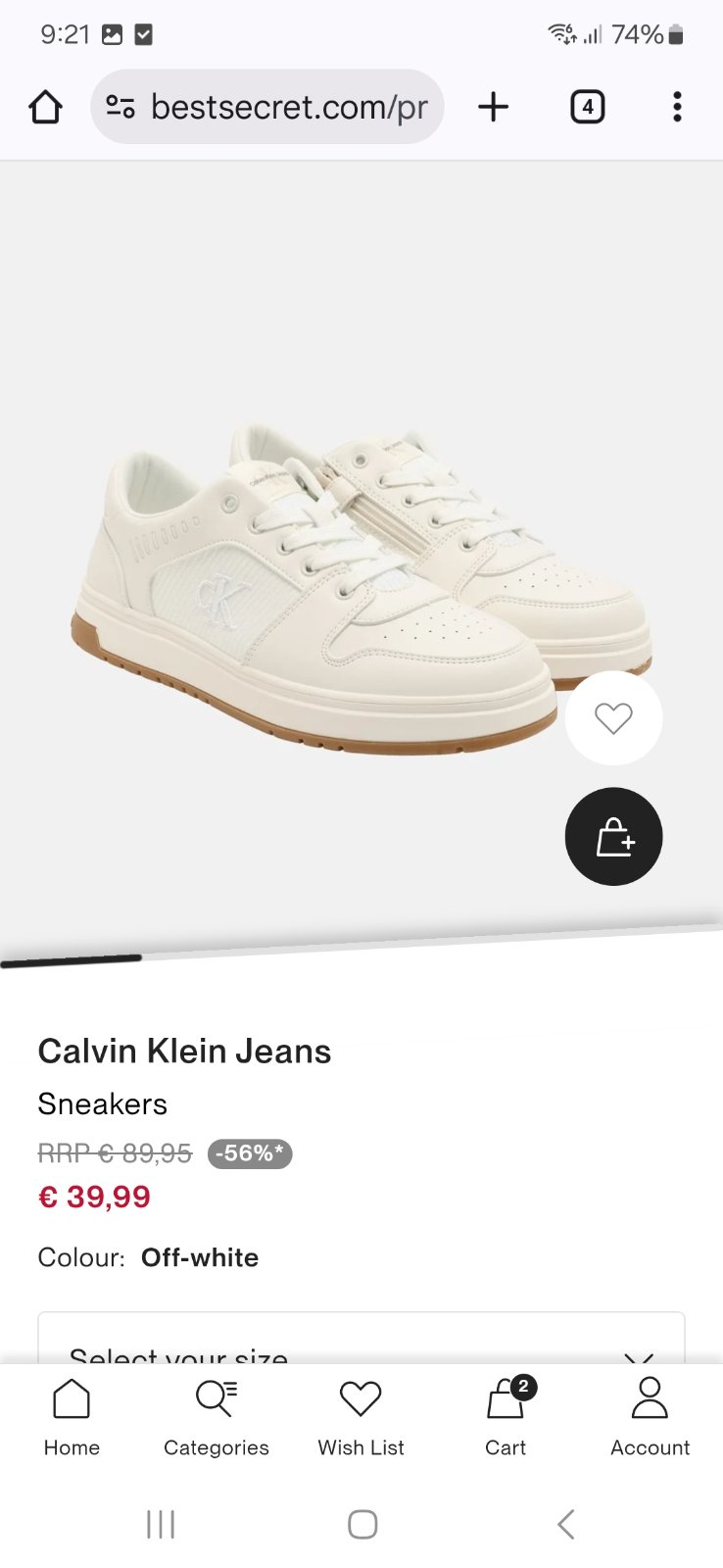This screenshot has width=723, height=1568.
Task: Add the sneakers to wish list
Action: 613,718
